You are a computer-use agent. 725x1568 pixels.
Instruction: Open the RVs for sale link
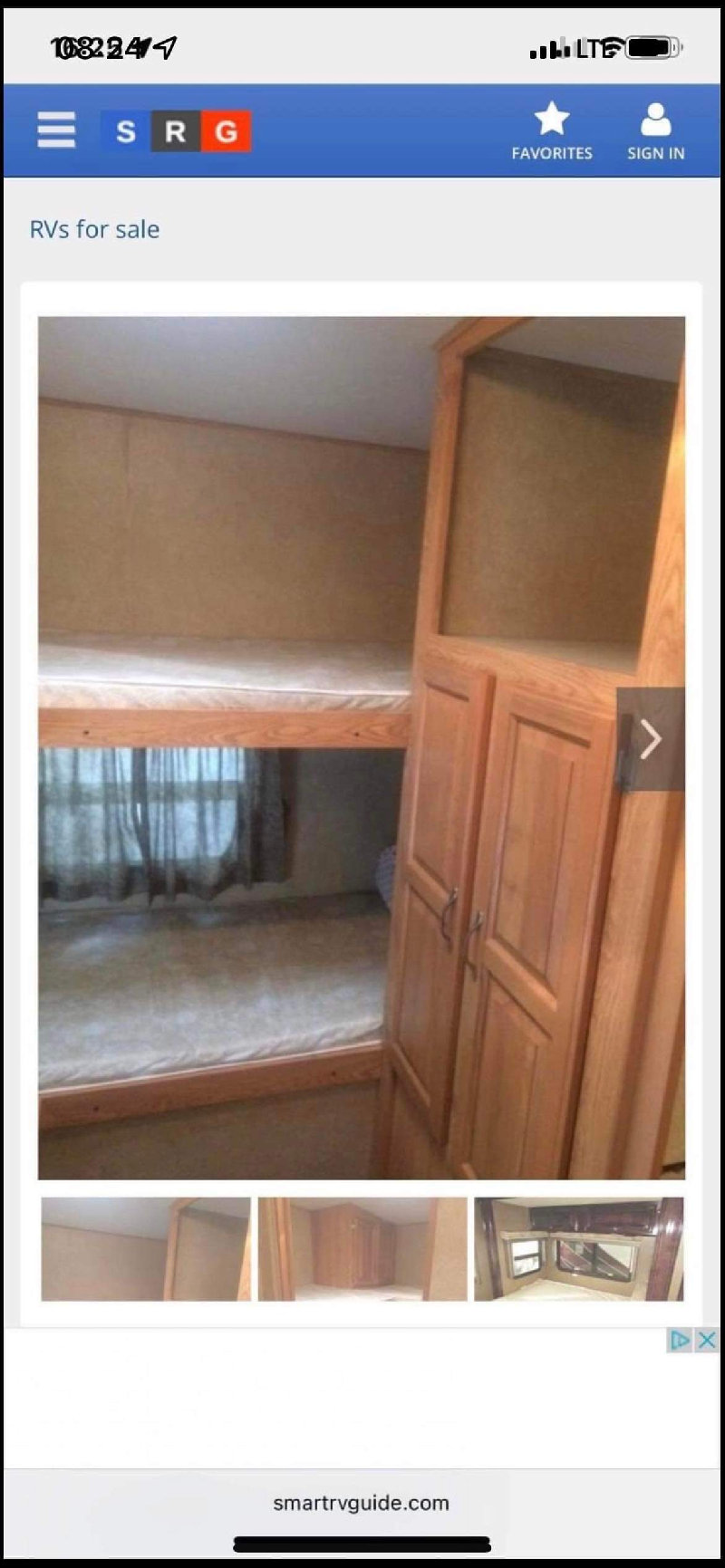click(x=94, y=229)
